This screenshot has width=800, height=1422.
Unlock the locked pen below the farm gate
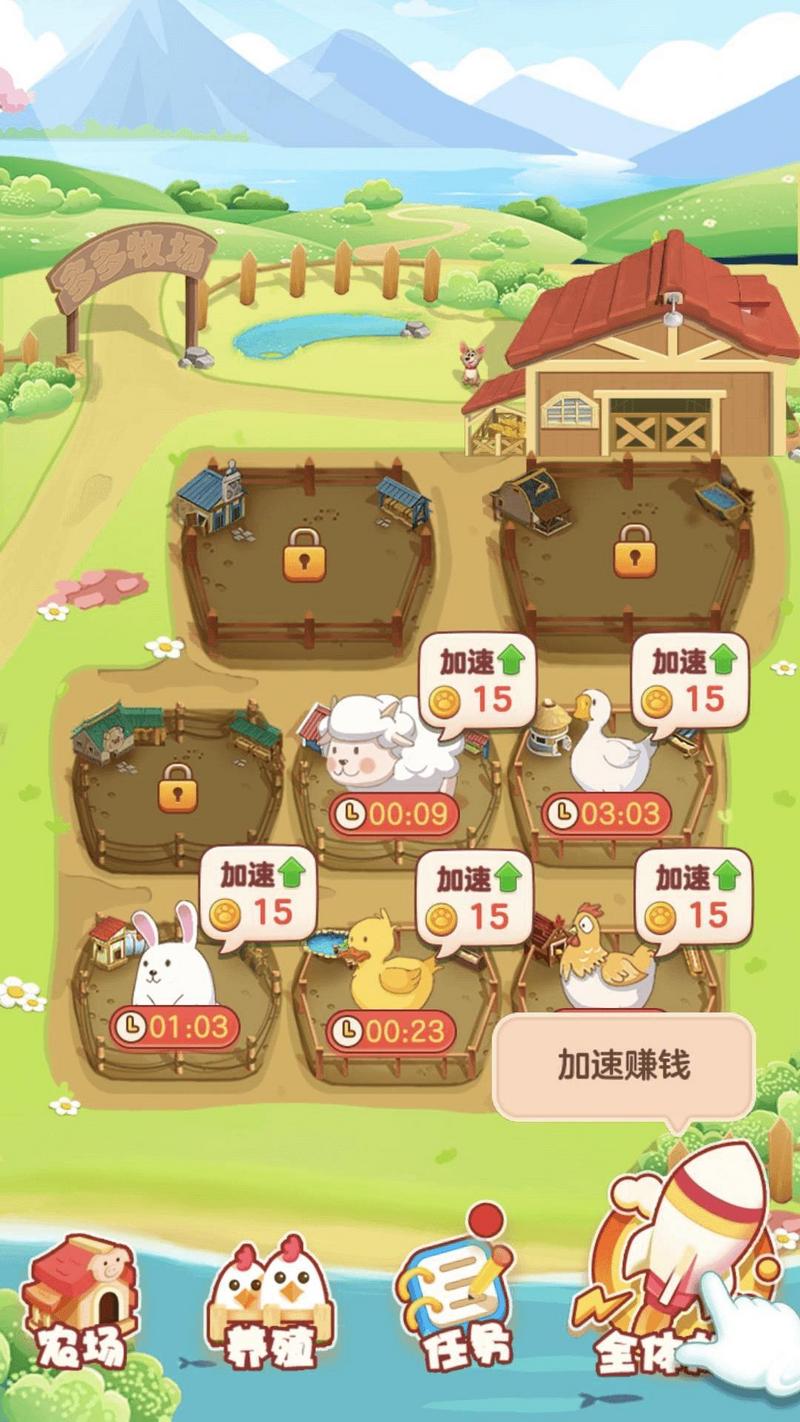[x=305, y=554]
